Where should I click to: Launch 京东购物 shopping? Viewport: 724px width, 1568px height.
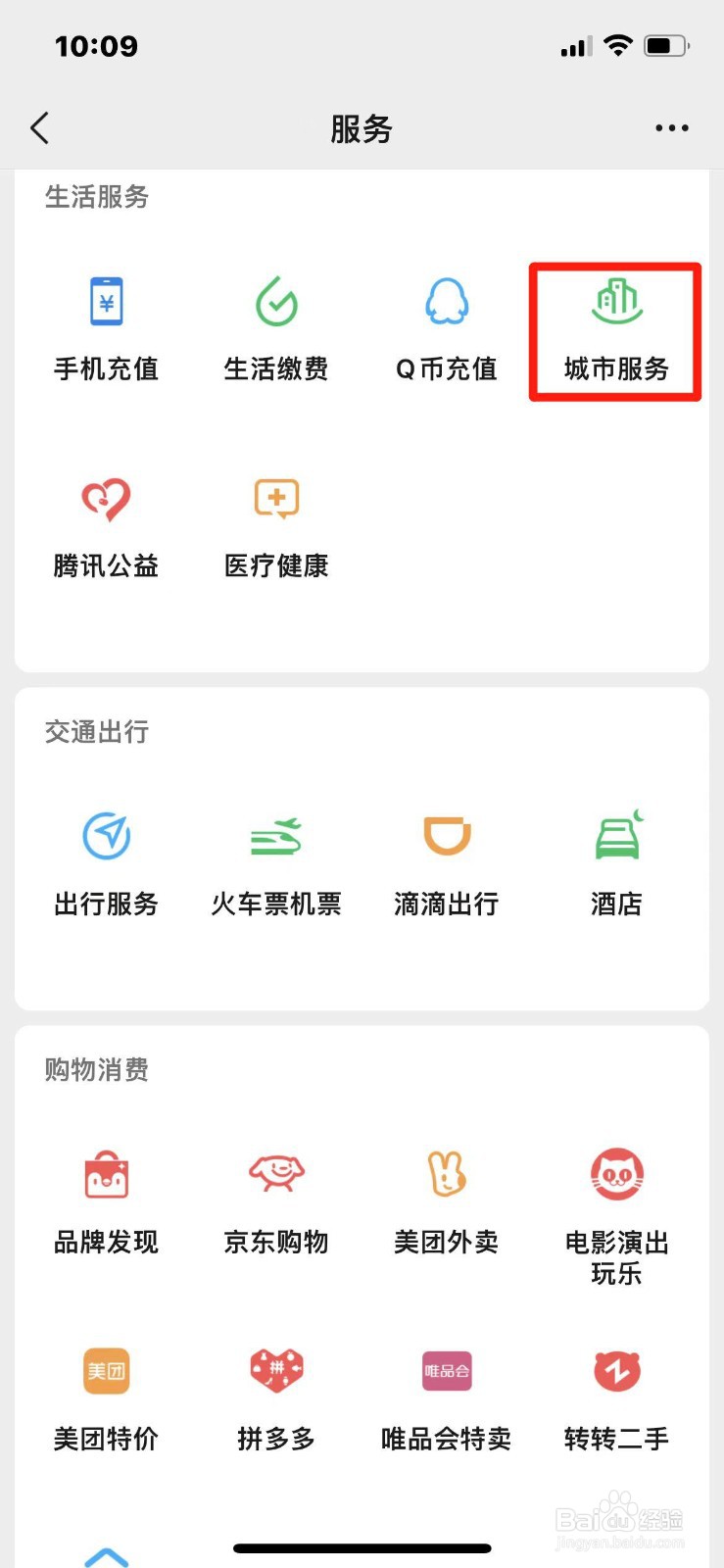tap(276, 1202)
